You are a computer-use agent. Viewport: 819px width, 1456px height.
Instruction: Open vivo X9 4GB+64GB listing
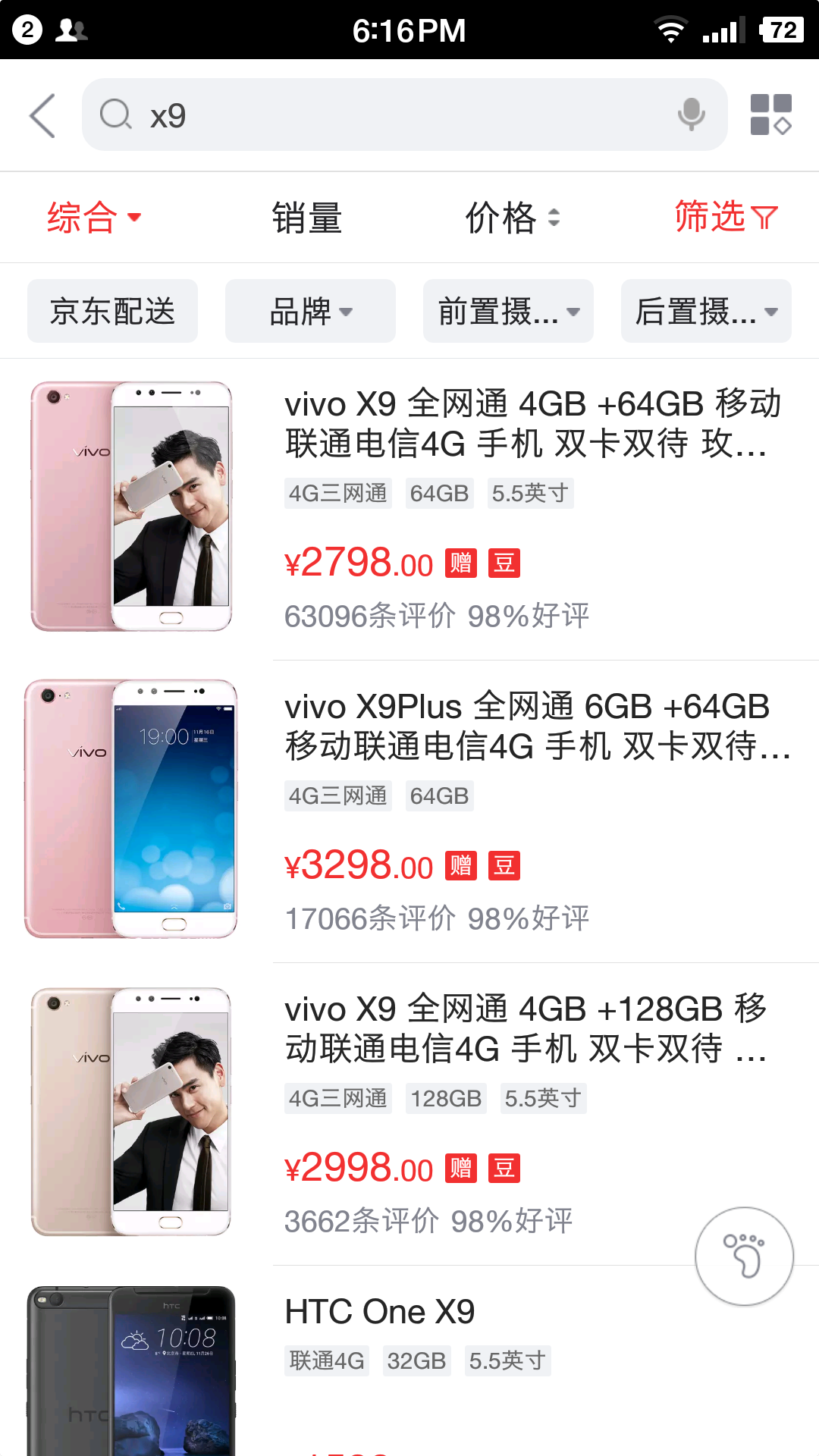[x=531, y=424]
